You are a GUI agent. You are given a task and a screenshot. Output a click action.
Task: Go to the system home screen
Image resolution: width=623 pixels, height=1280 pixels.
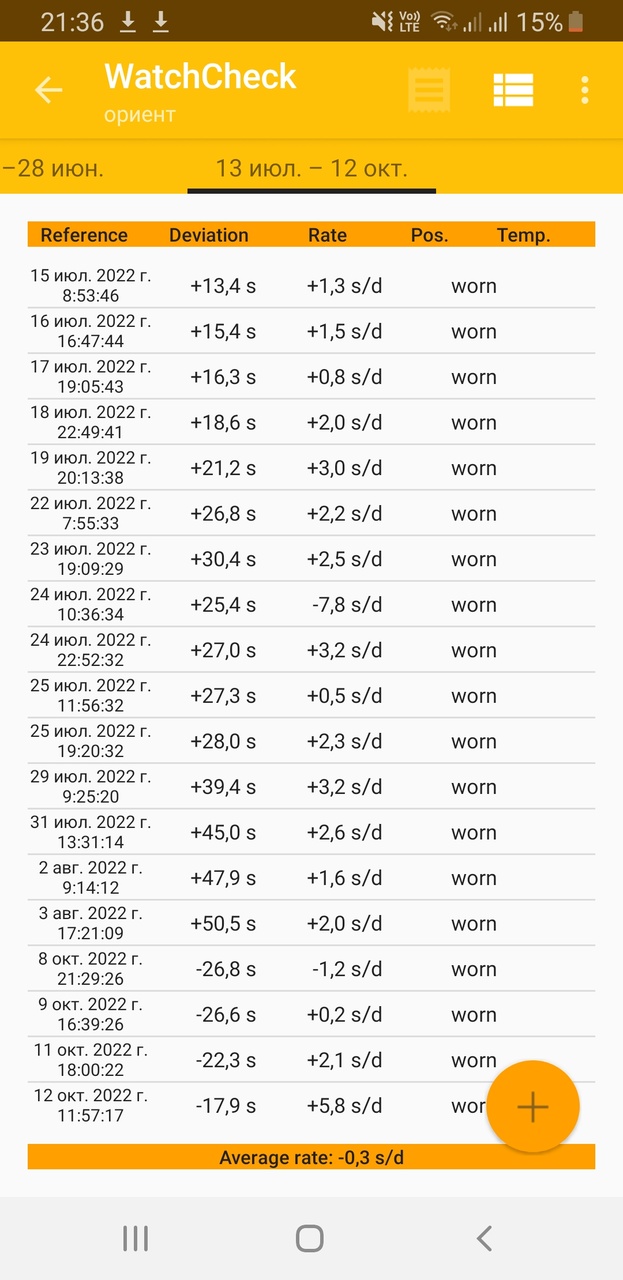tap(310, 1239)
